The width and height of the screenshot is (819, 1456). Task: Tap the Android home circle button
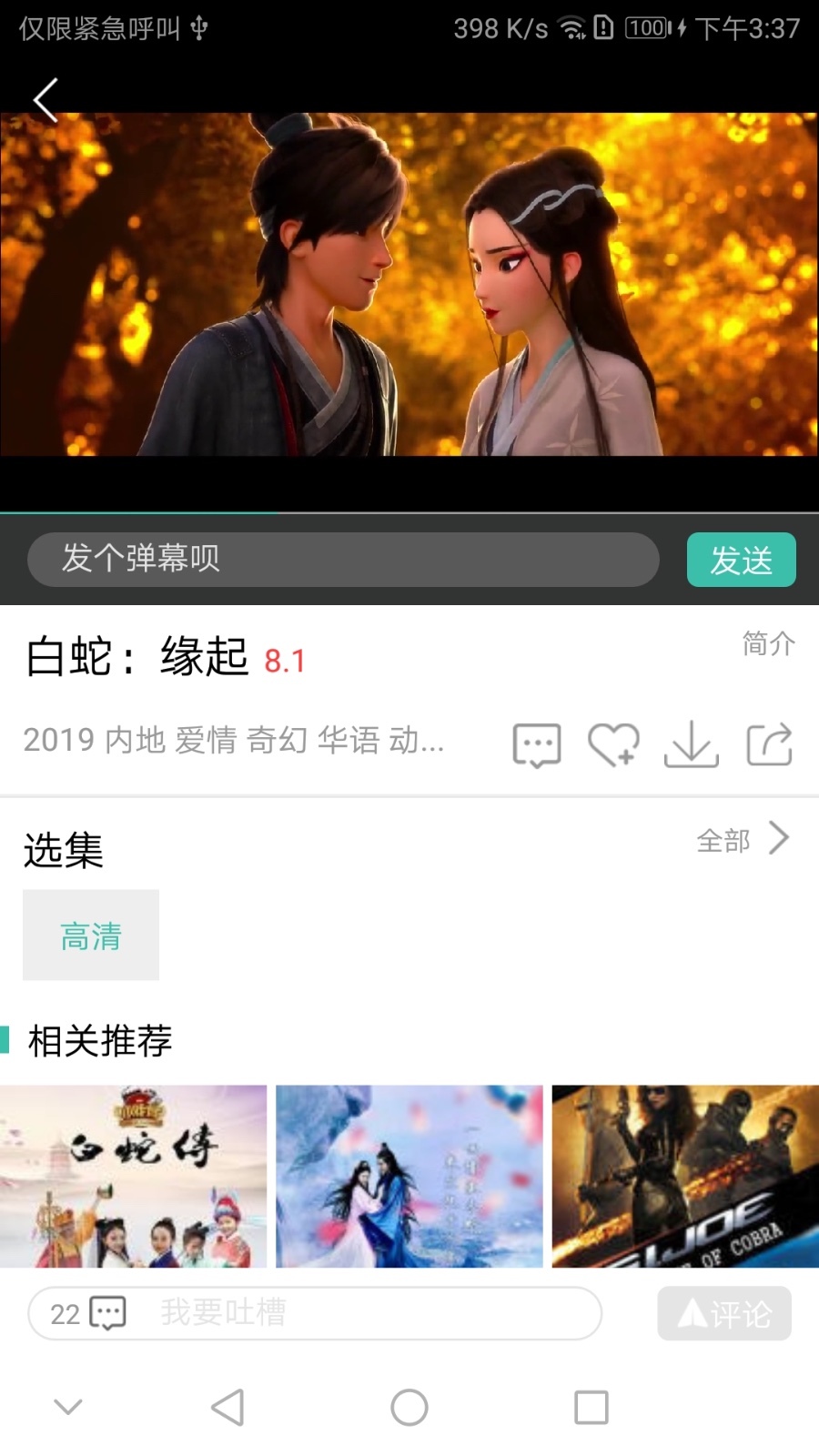409,1406
